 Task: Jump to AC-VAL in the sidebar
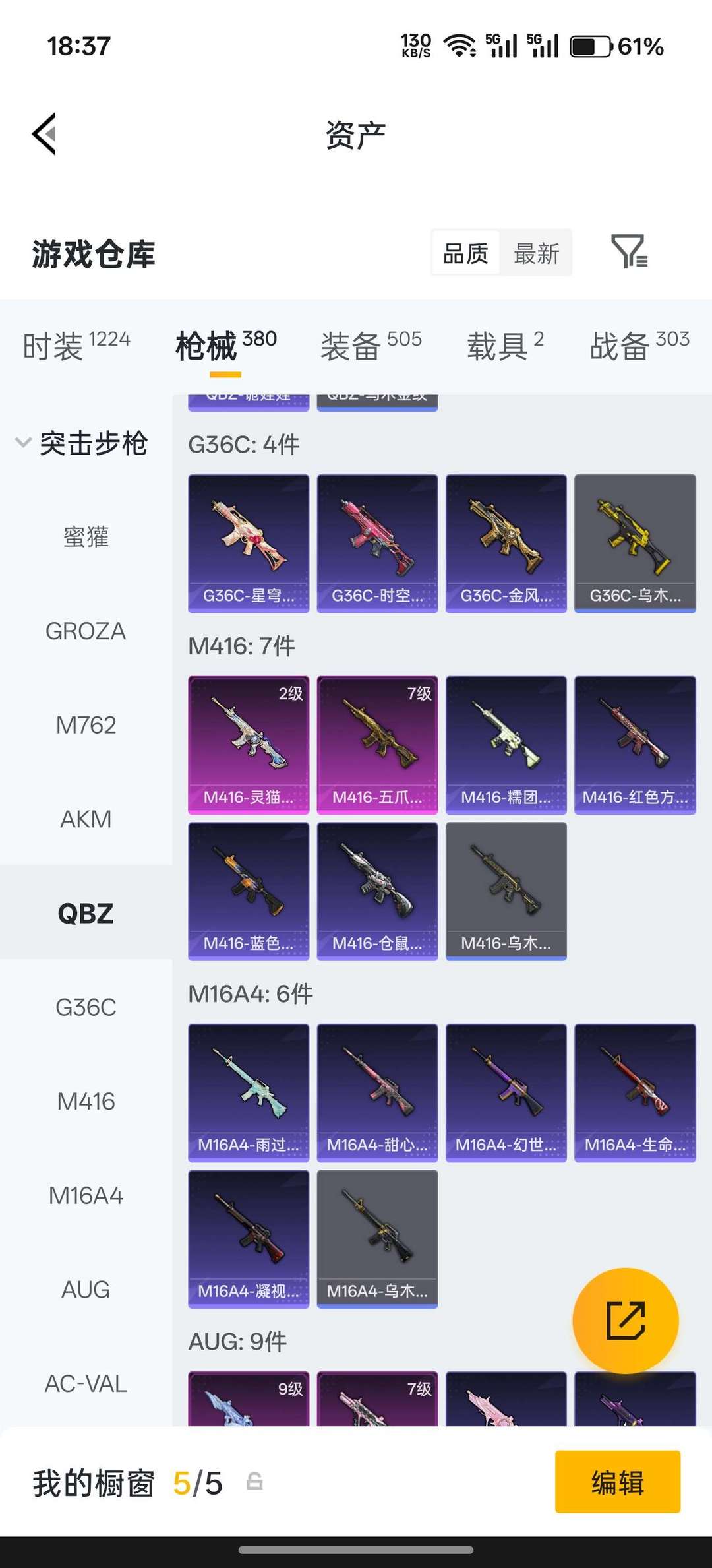(x=86, y=1383)
